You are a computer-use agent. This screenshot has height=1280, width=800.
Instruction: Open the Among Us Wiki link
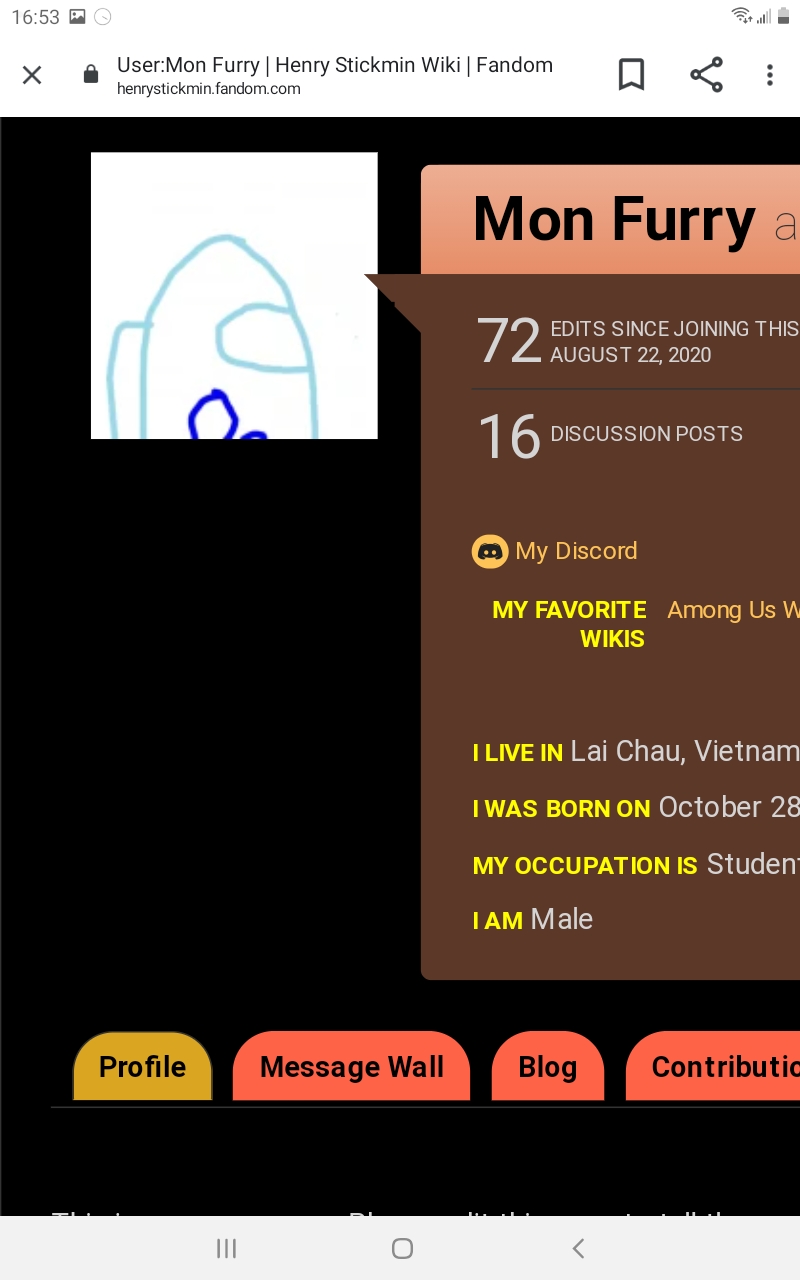pos(732,610)
